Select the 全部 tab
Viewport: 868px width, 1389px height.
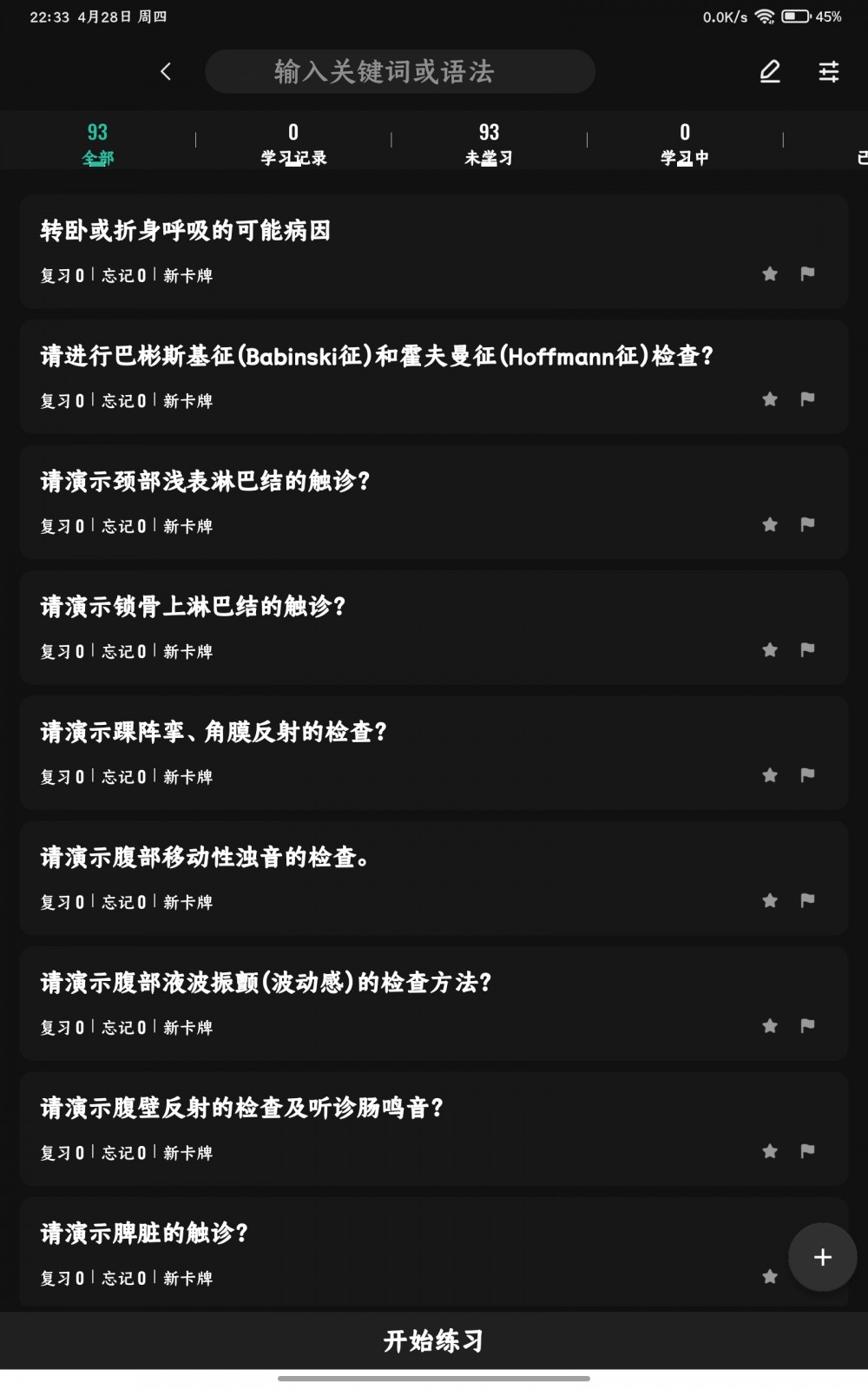coord(97,143)
